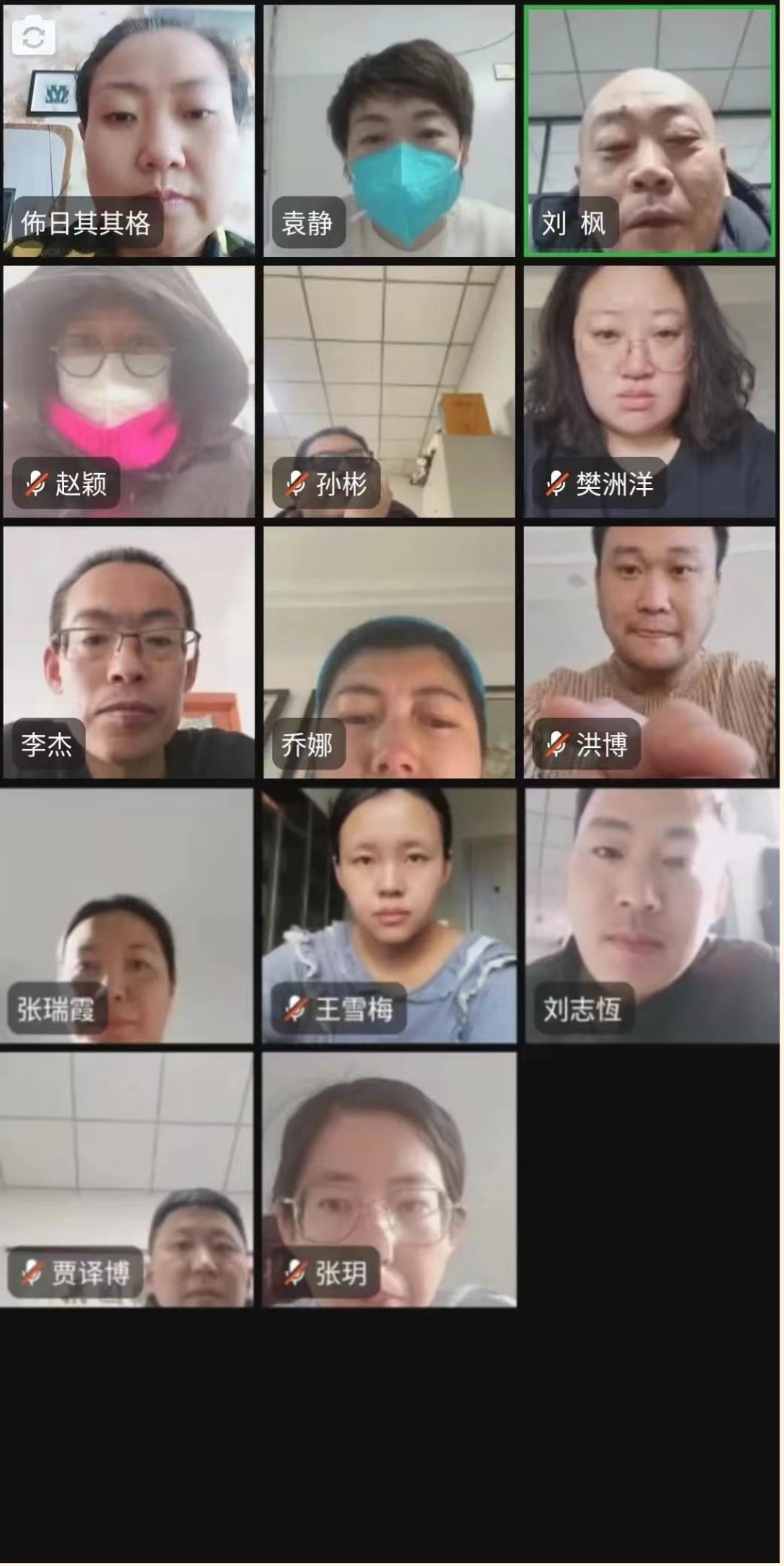Screen dimensions: 784x1566
Task: Enlarge 樊洲洋's video tile
Action: tap(649, 392)
